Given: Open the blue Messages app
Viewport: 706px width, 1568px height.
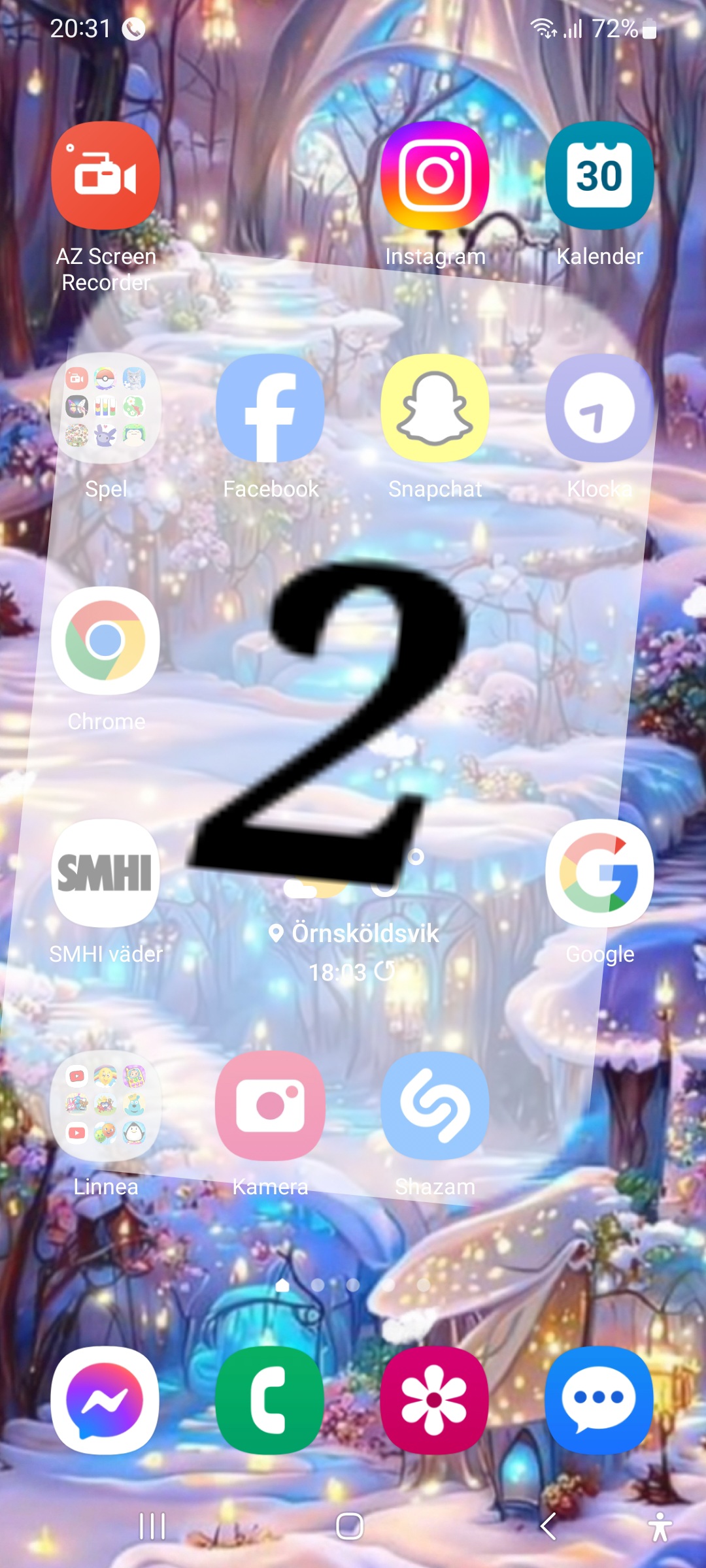Looking at the screenshot, I should [x=599, y=1400].
